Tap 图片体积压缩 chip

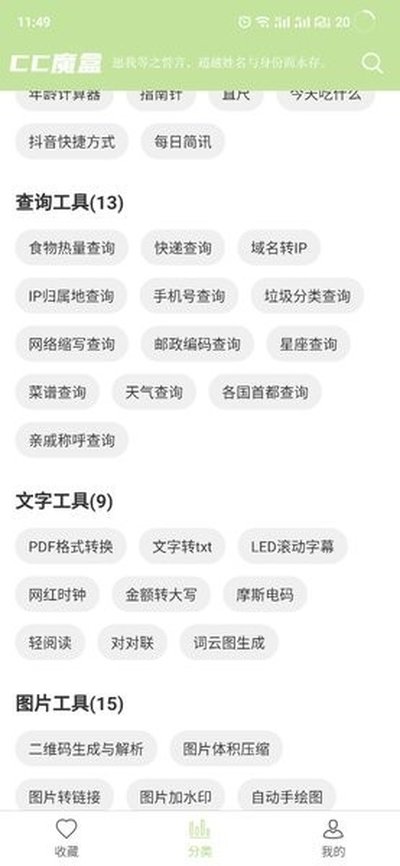(227, 748)
